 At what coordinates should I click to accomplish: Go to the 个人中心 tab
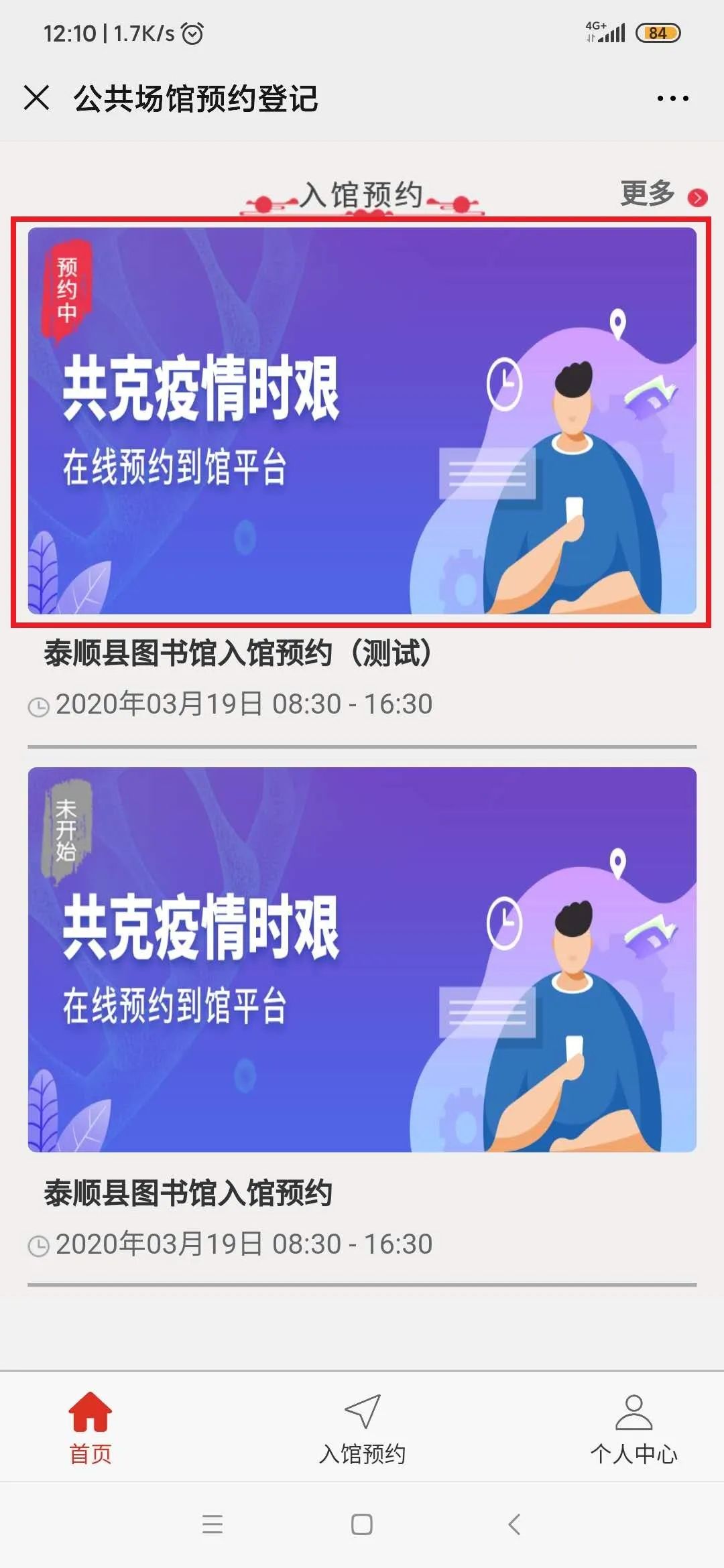click(633, 1427)
